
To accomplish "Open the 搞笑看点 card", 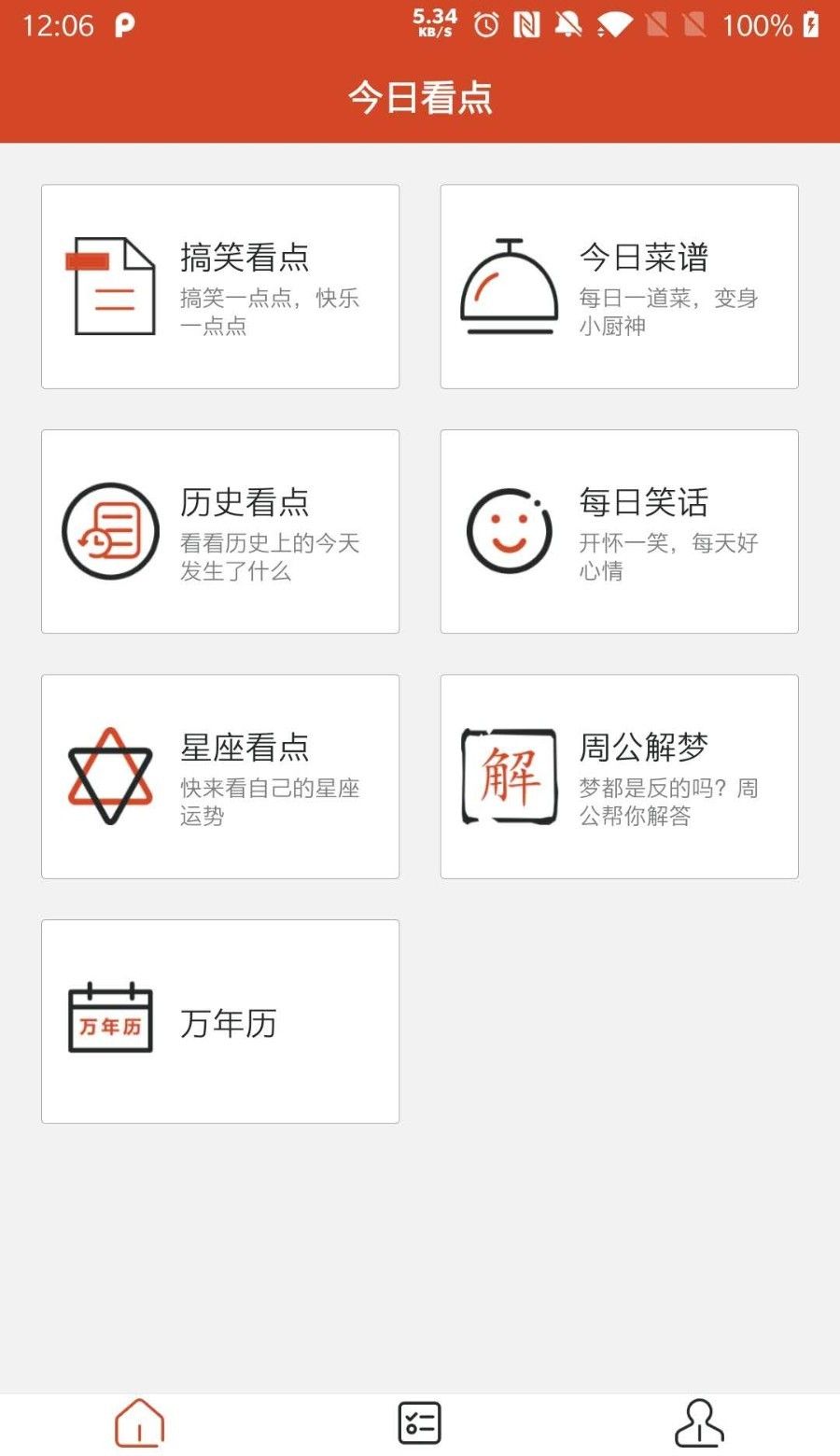I will coord(219,286).
